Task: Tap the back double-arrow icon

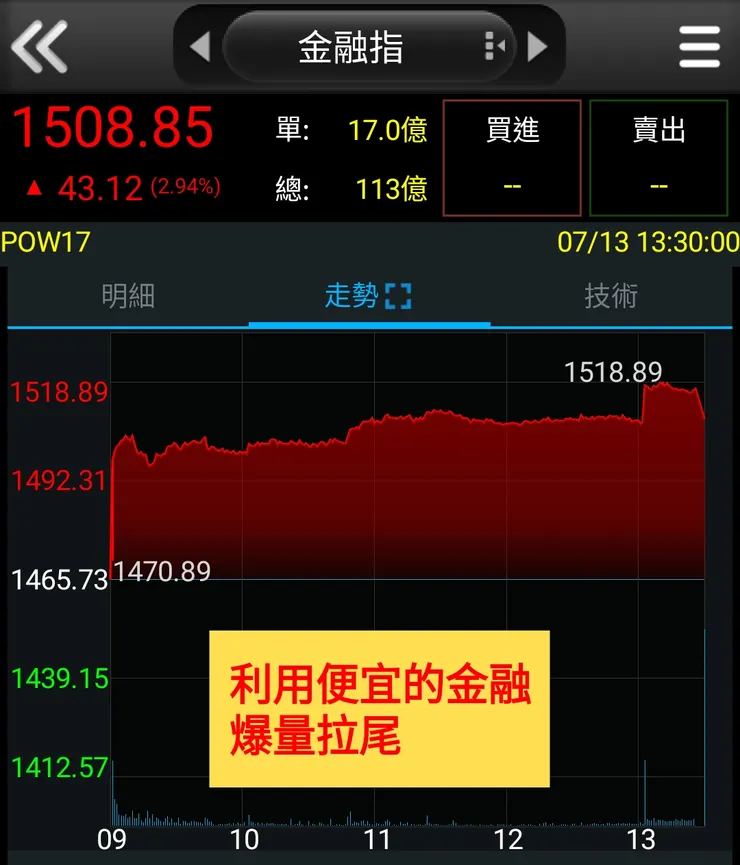Action: point(38,45)
